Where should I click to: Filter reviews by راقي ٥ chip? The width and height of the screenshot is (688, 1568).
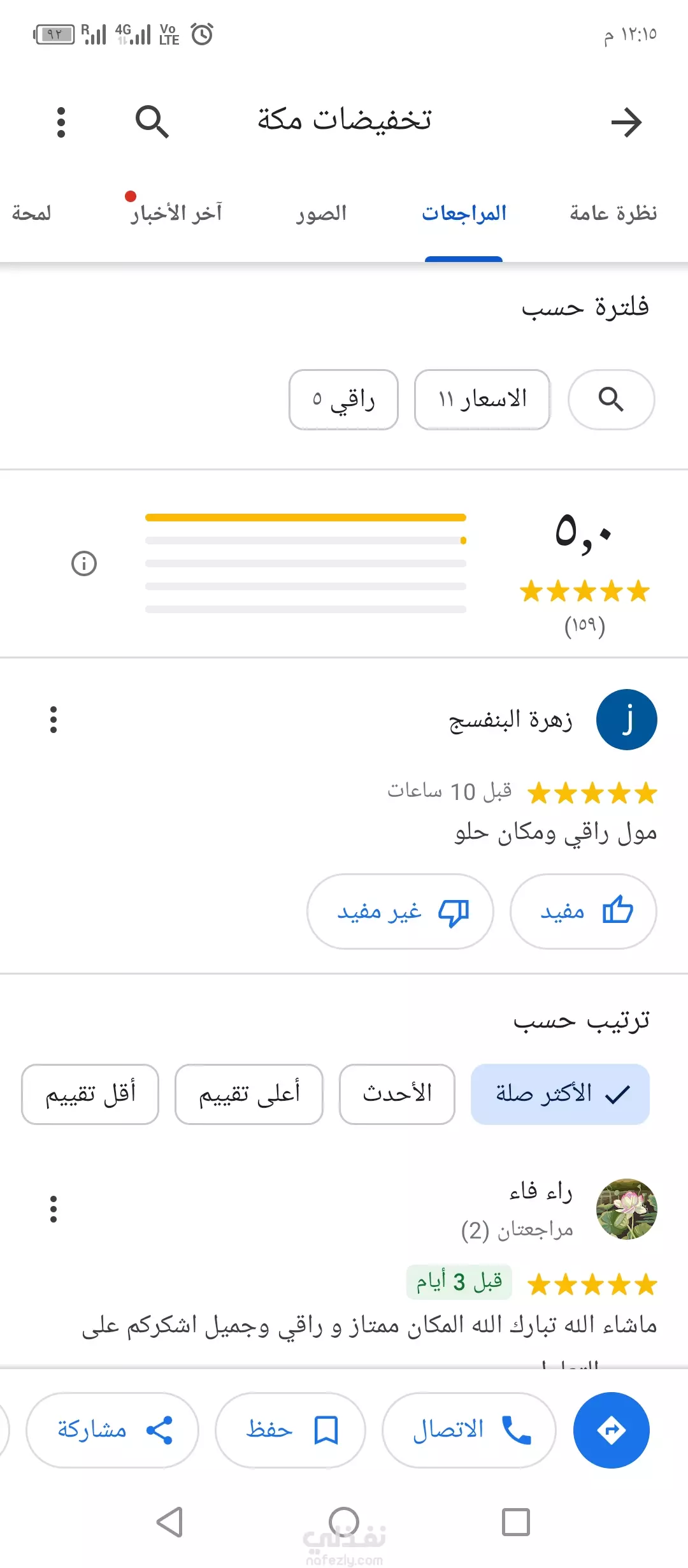pyautogui.click(x=343, y=400)
